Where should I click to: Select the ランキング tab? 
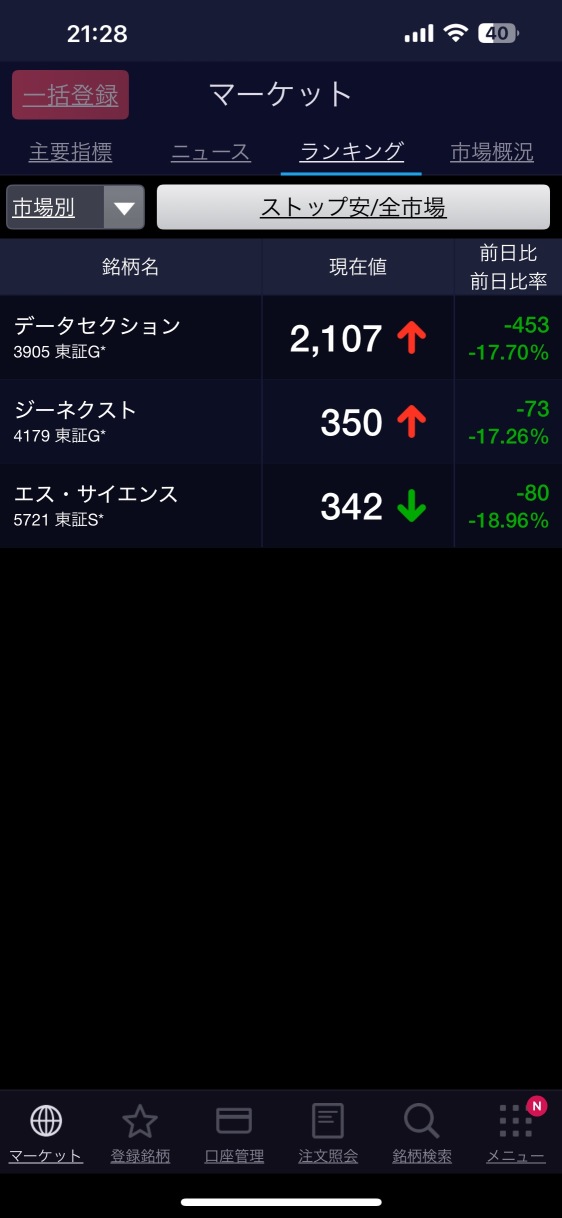351,152
